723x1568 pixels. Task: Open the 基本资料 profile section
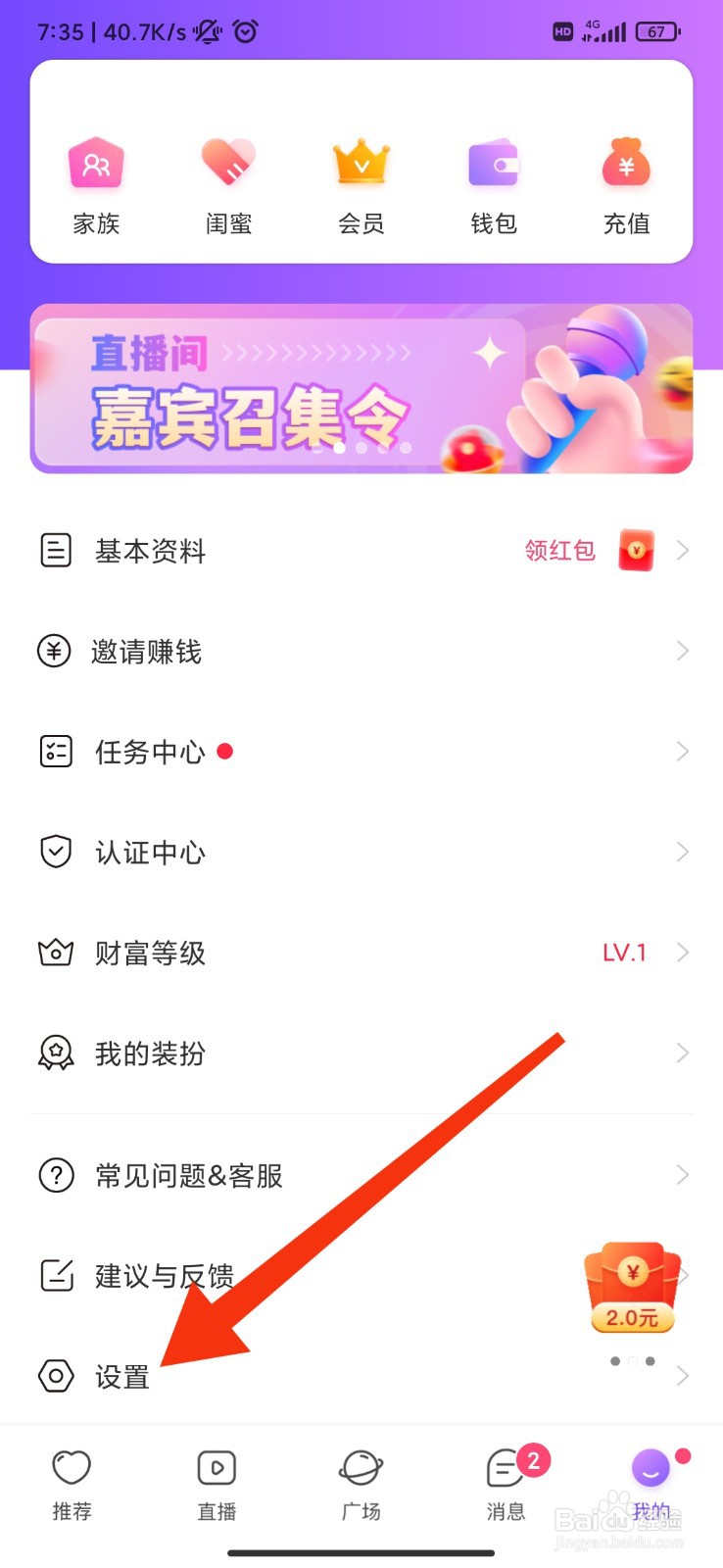tap(149, 551)
